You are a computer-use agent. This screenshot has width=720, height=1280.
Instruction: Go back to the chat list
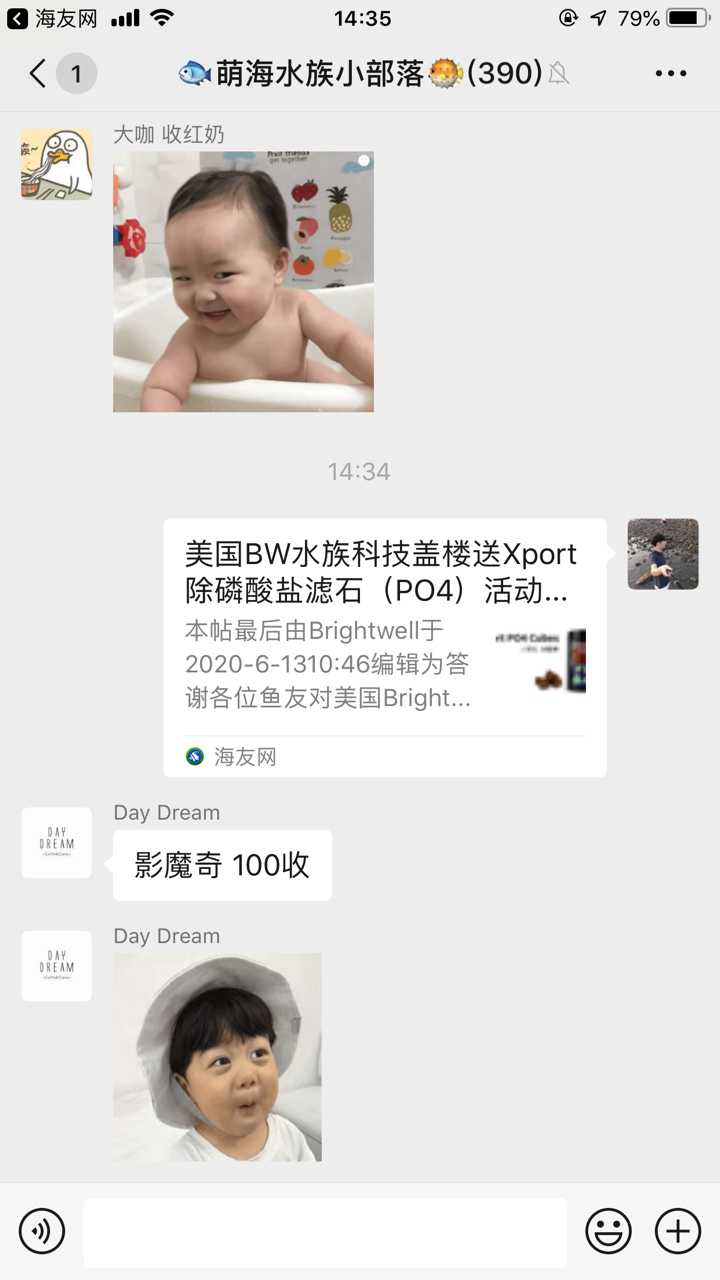pos(38,73)
